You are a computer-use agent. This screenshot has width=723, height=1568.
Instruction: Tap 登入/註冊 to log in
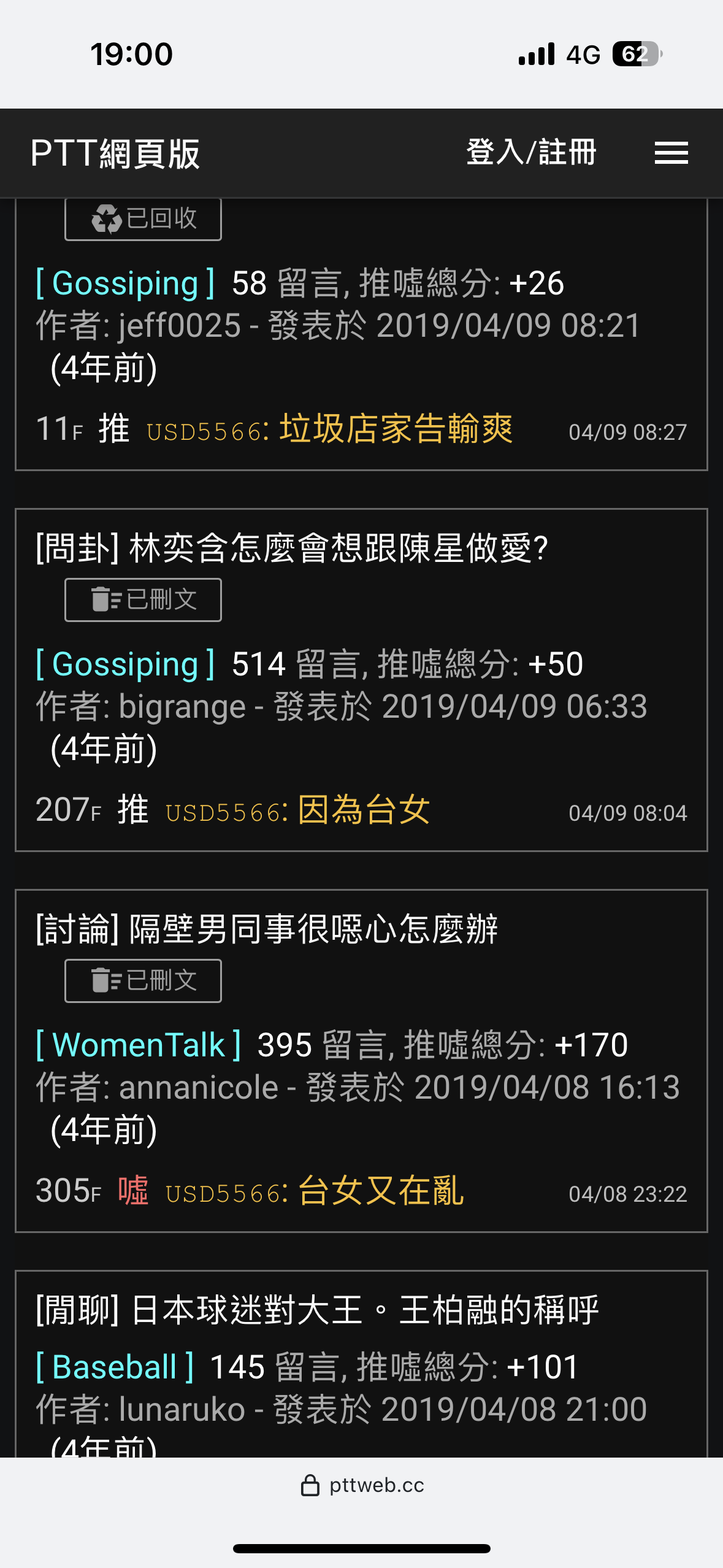[531, 152]
